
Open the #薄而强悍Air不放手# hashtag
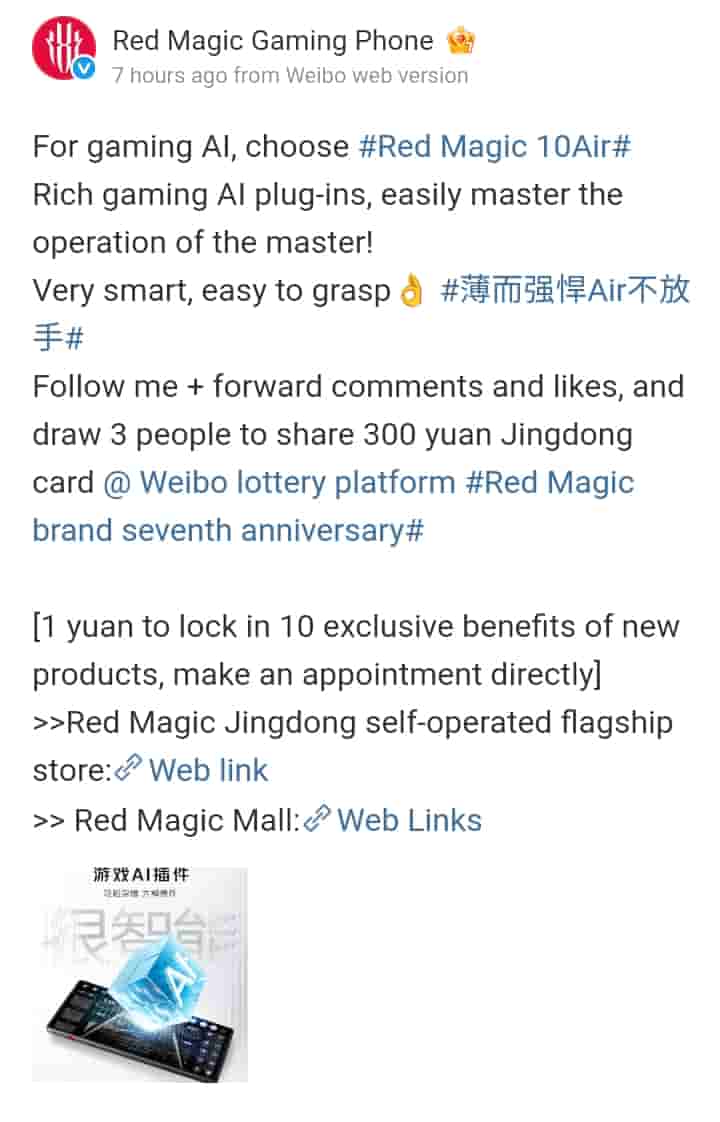coord(565,291)
